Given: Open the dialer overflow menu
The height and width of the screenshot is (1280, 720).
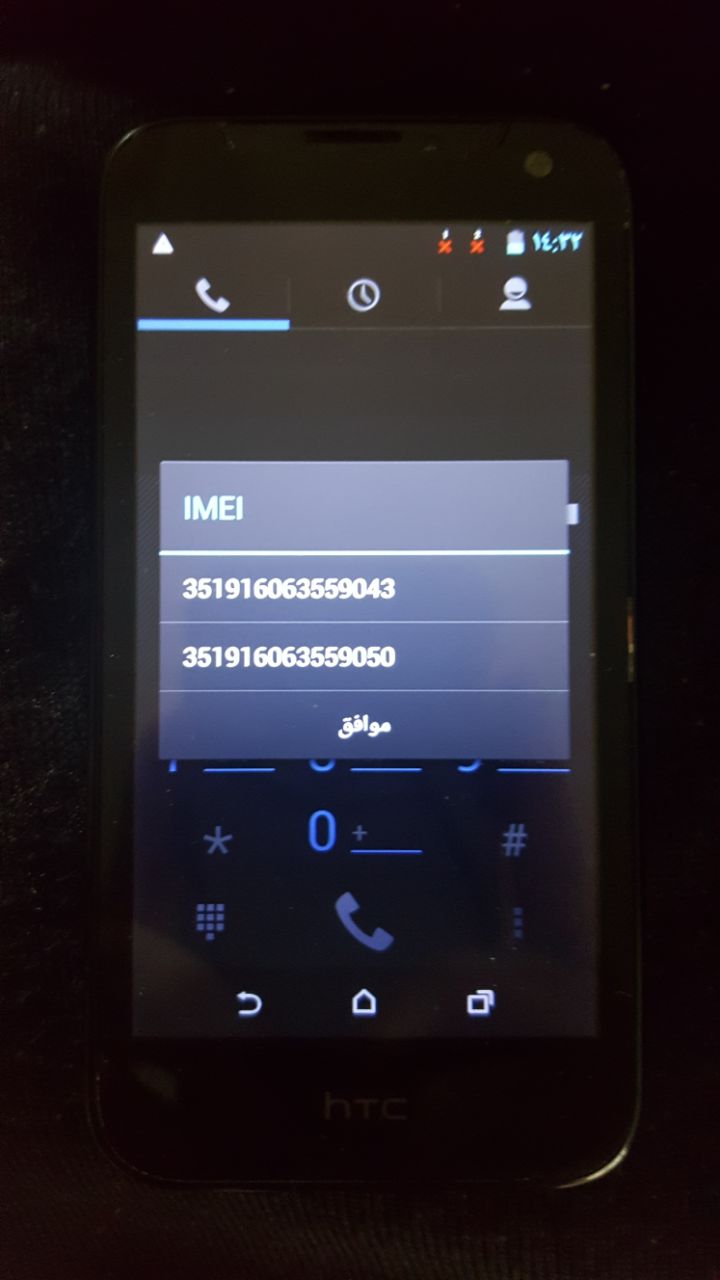Looking at the screenshot, I should pyautogui.click(x=517, y=922).
